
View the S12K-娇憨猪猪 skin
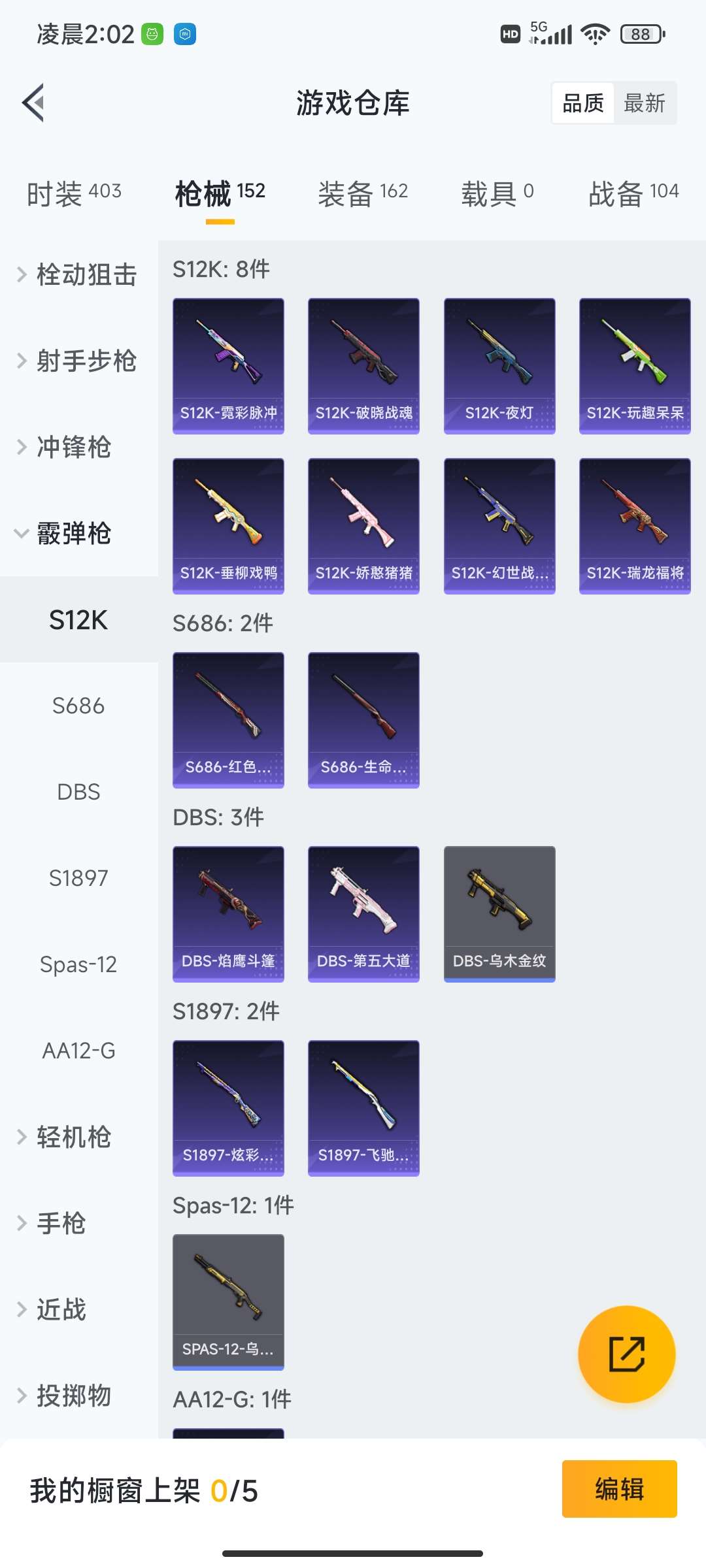tap(363, 526)
